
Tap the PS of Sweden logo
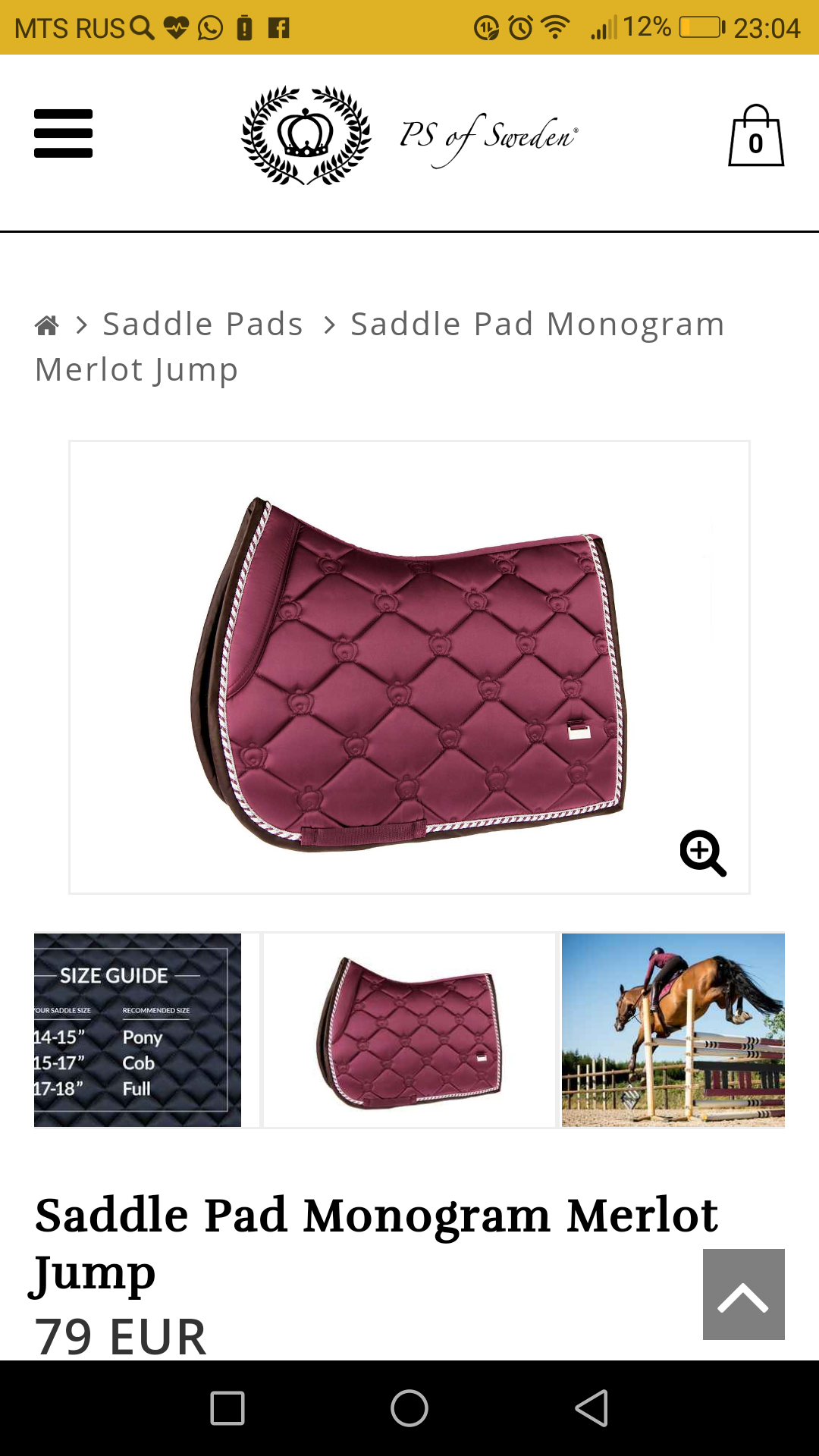(x=409, y=135)
